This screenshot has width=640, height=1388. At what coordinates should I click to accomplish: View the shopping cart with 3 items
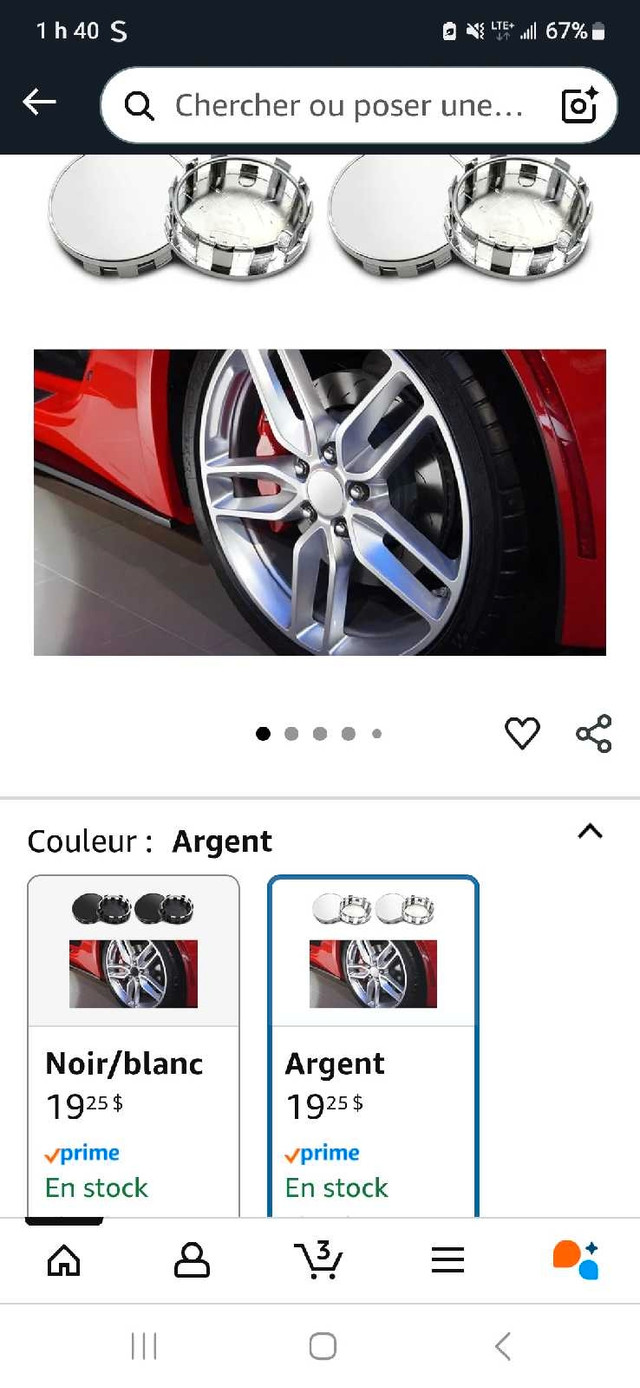tap(319, 1260)
